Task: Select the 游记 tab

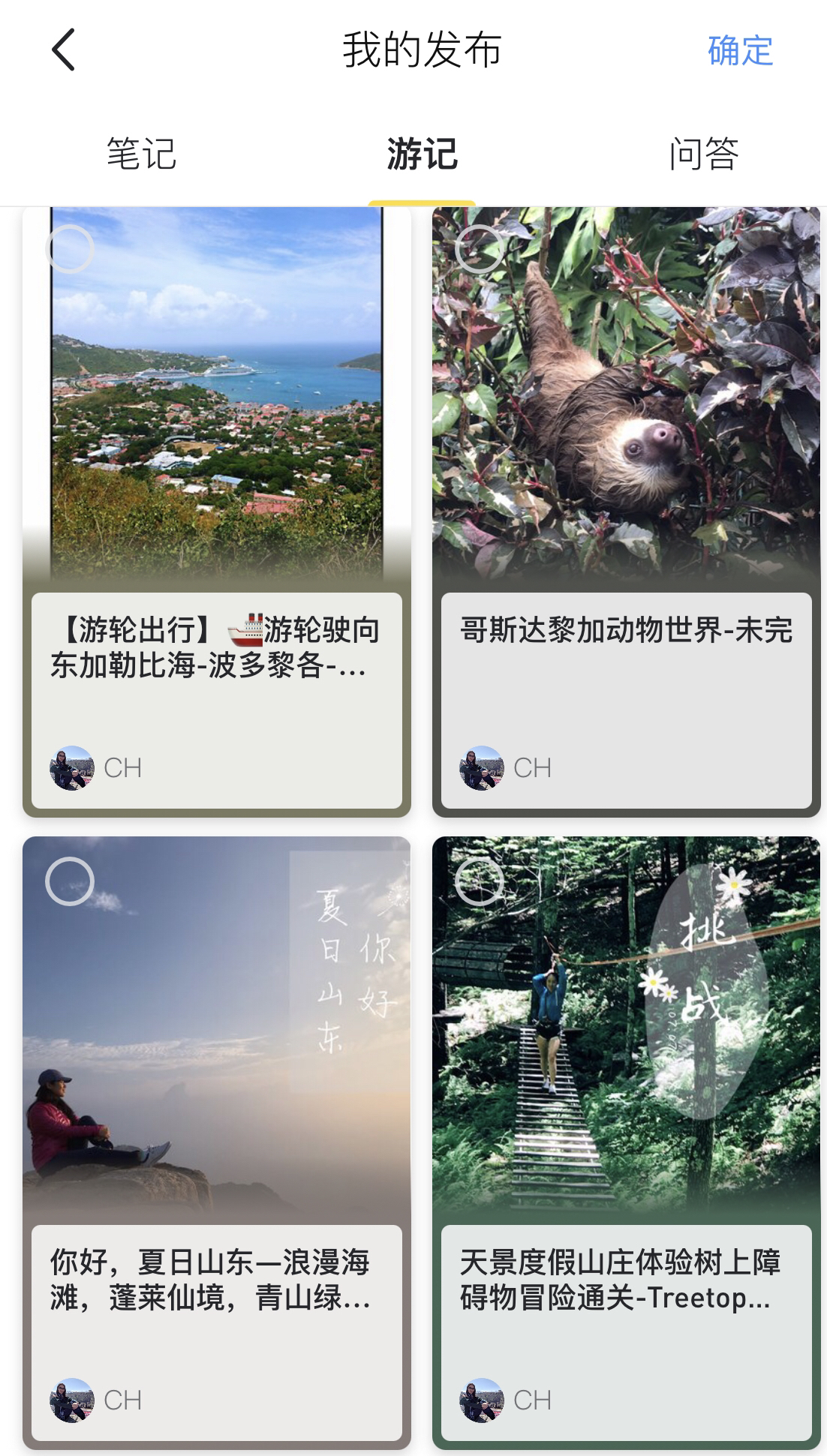Action: pyautogui.click(x=422, y=155)
